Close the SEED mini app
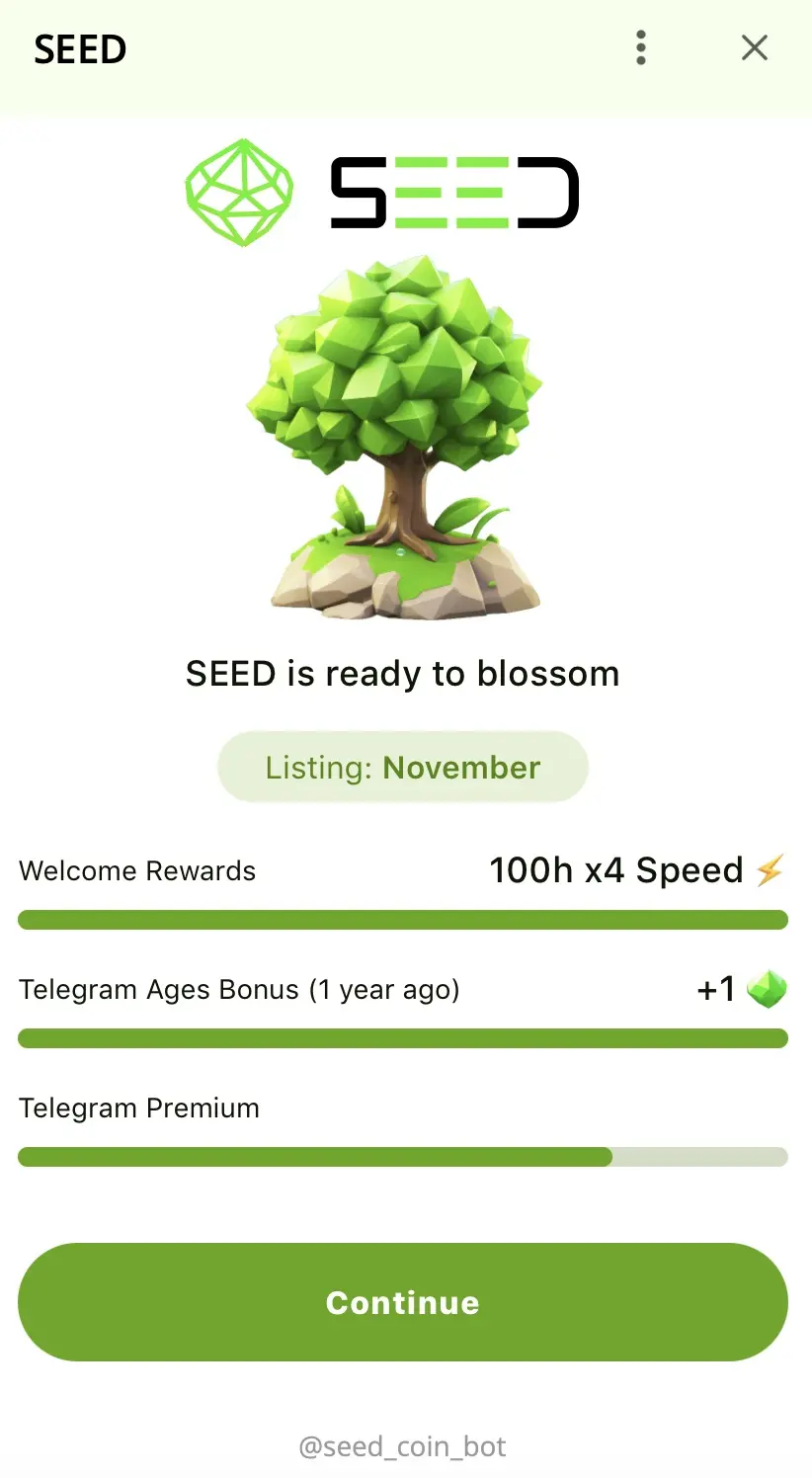This screenshot has height=1478, width=812. pyautogui.click(x=755, y=47)
